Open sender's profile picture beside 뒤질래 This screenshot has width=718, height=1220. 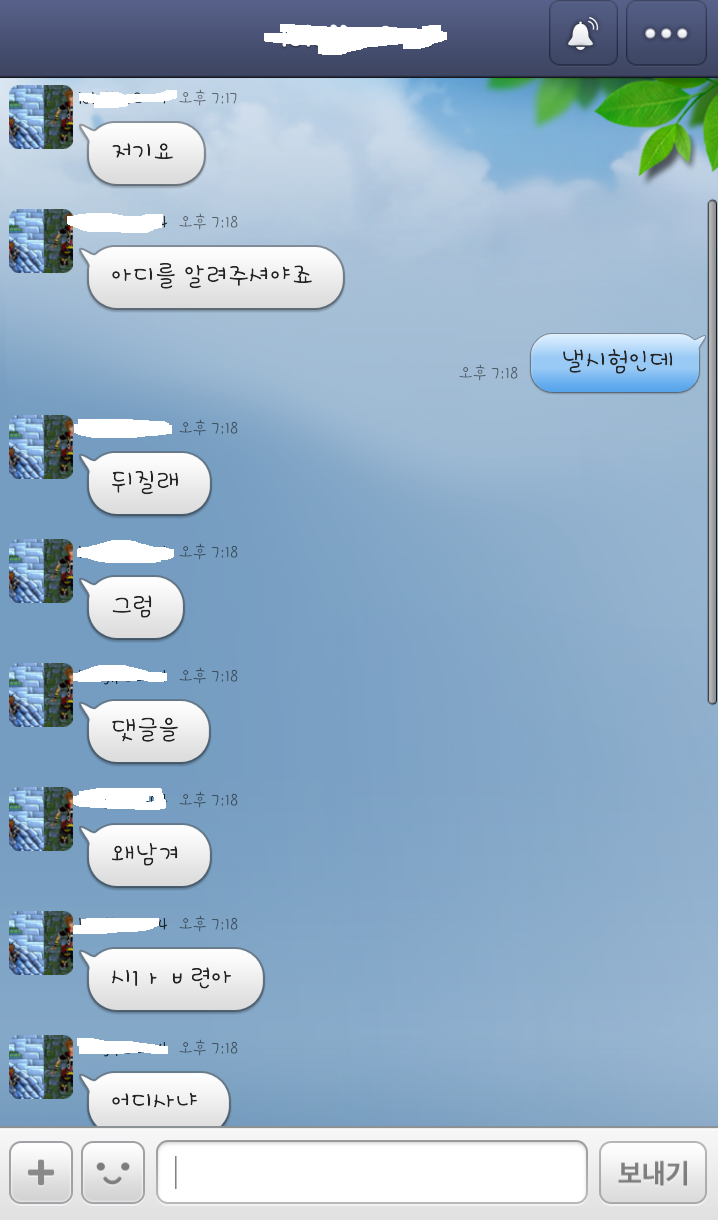point(41,447)
